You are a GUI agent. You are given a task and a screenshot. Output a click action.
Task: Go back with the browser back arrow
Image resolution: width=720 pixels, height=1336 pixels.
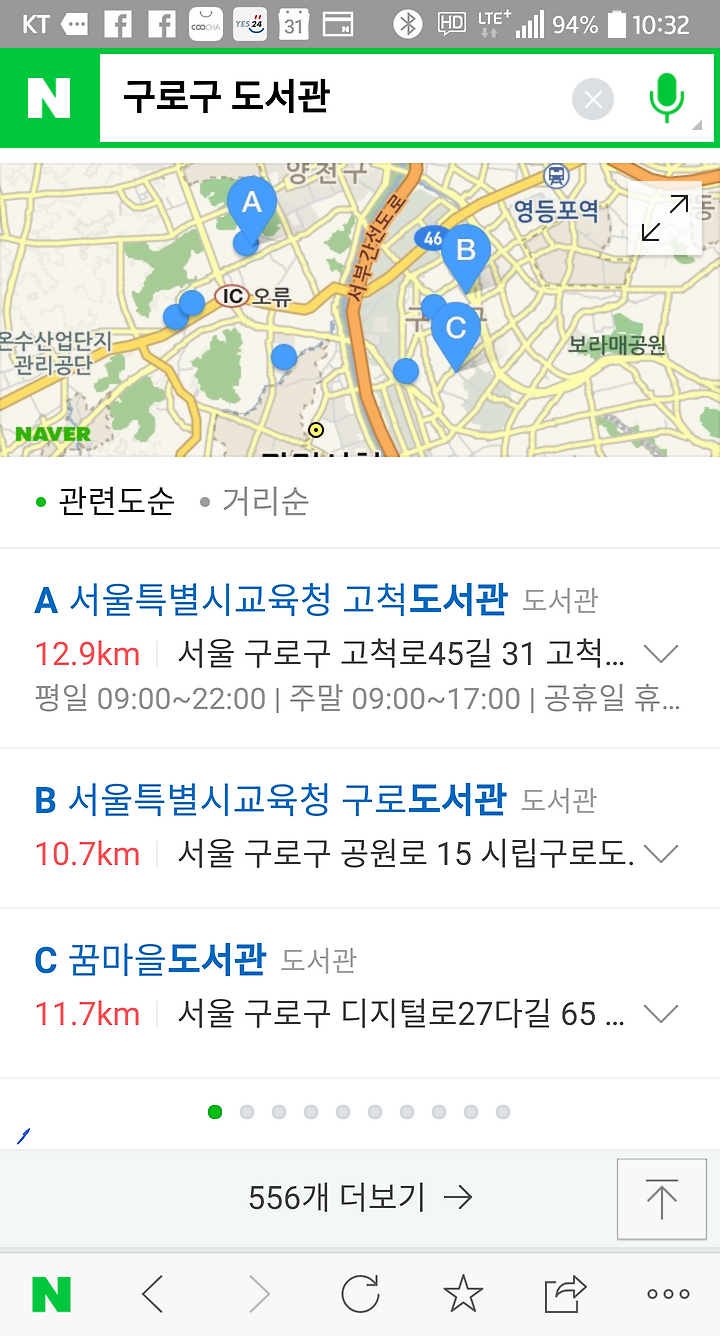[x=153, y=1294]
